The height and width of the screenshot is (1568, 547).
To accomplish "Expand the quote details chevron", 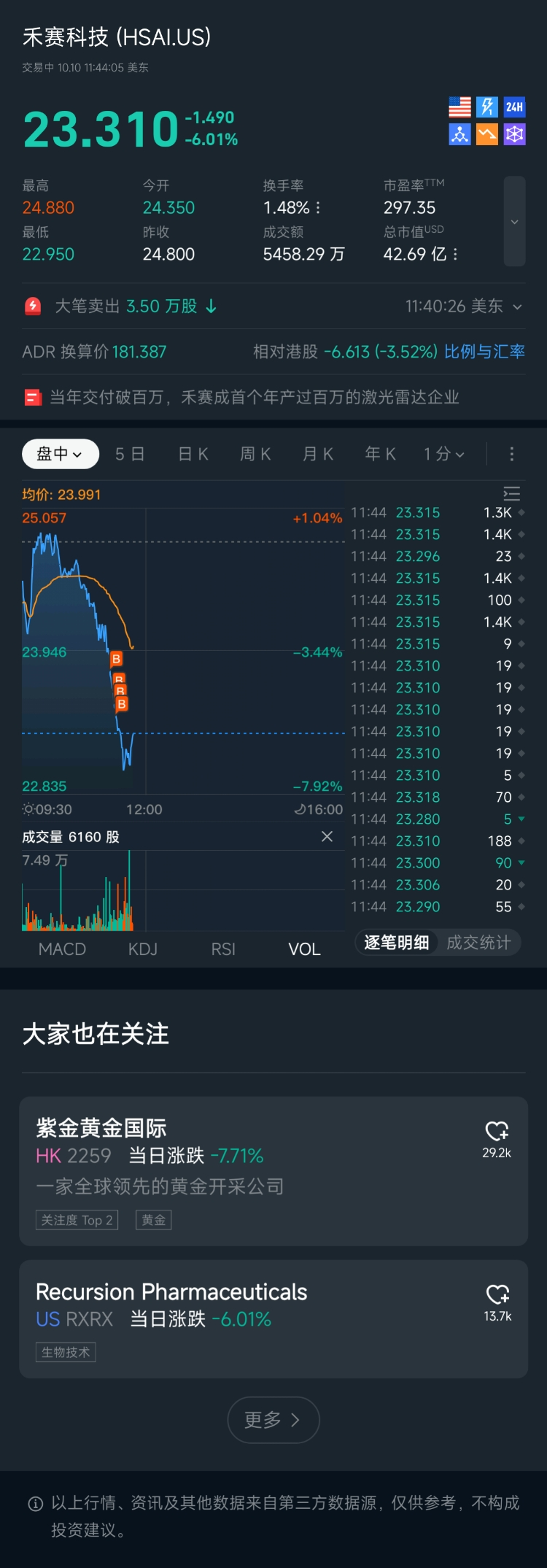I will coord(514,222).
